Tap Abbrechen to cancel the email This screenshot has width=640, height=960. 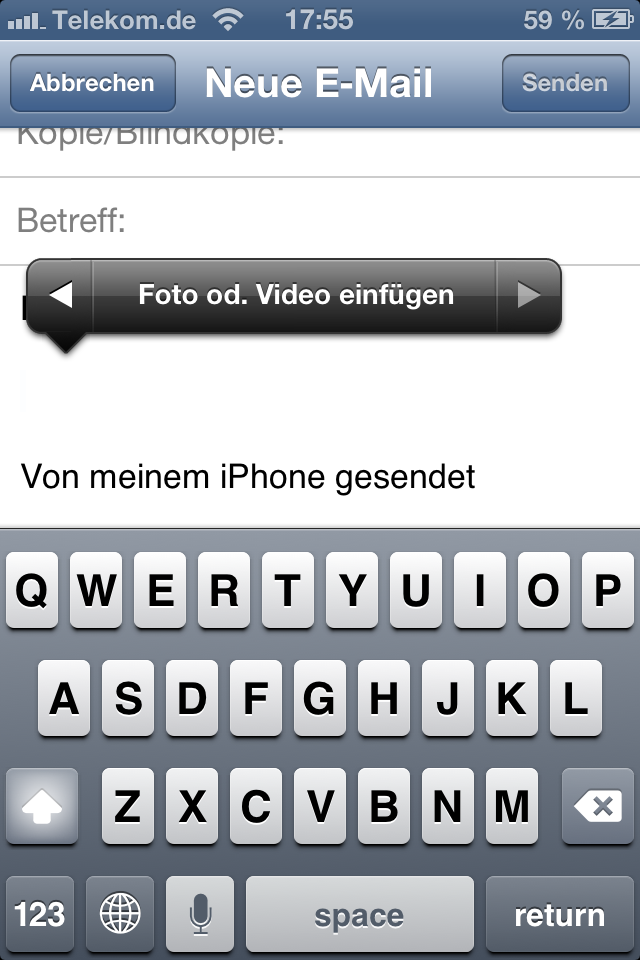click(x=92, y=83)
